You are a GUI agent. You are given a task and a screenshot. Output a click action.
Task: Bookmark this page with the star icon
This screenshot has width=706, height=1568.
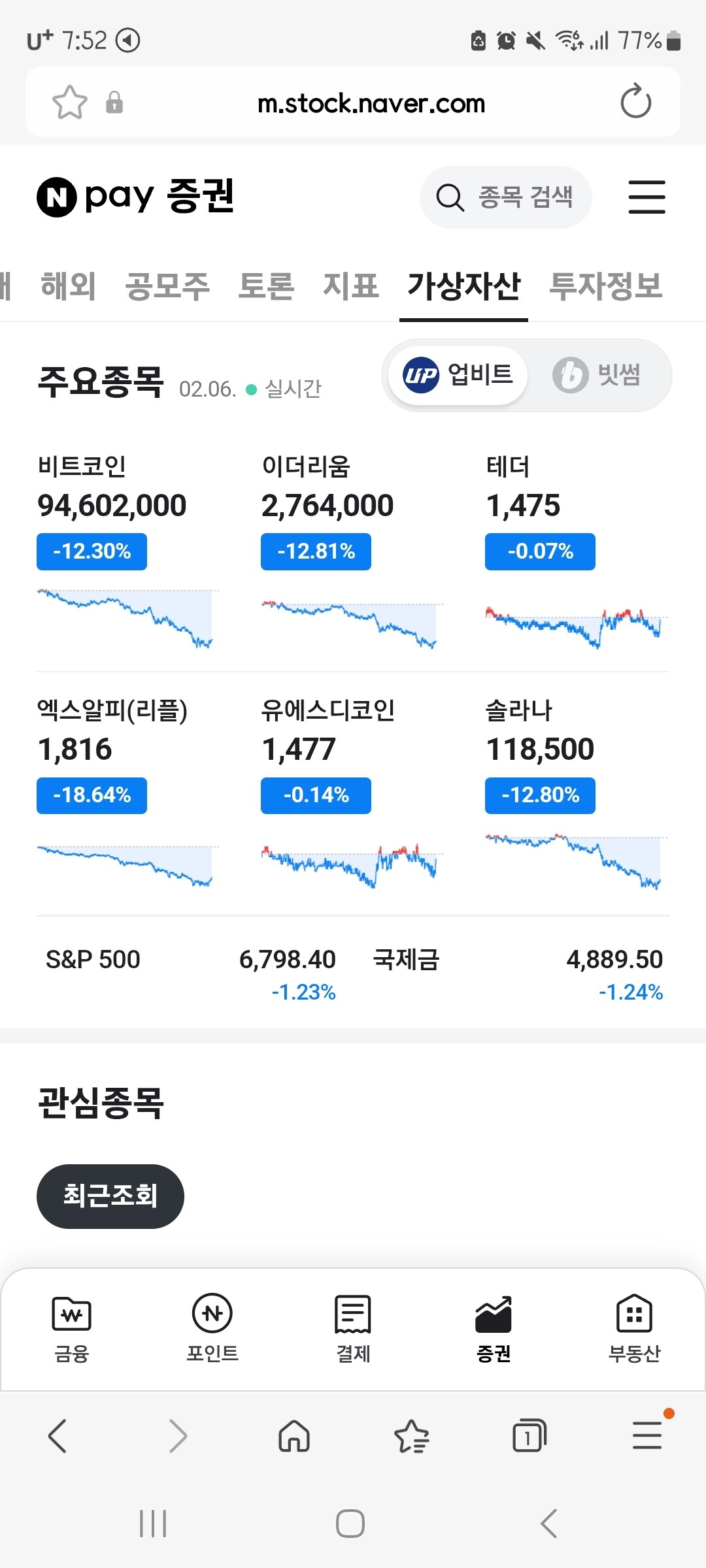(69, 103)
